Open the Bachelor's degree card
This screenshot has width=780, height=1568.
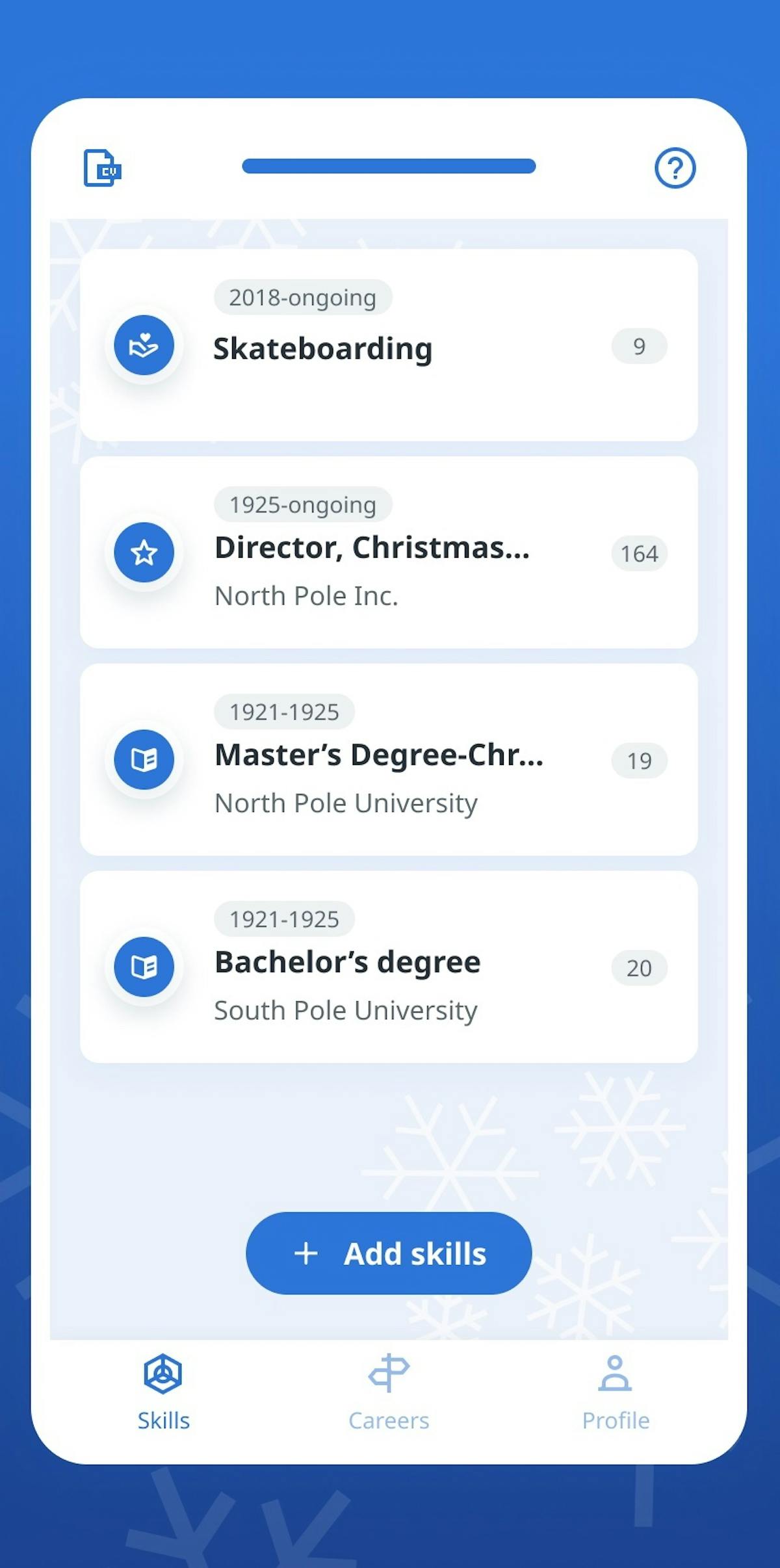coord(389,967)
